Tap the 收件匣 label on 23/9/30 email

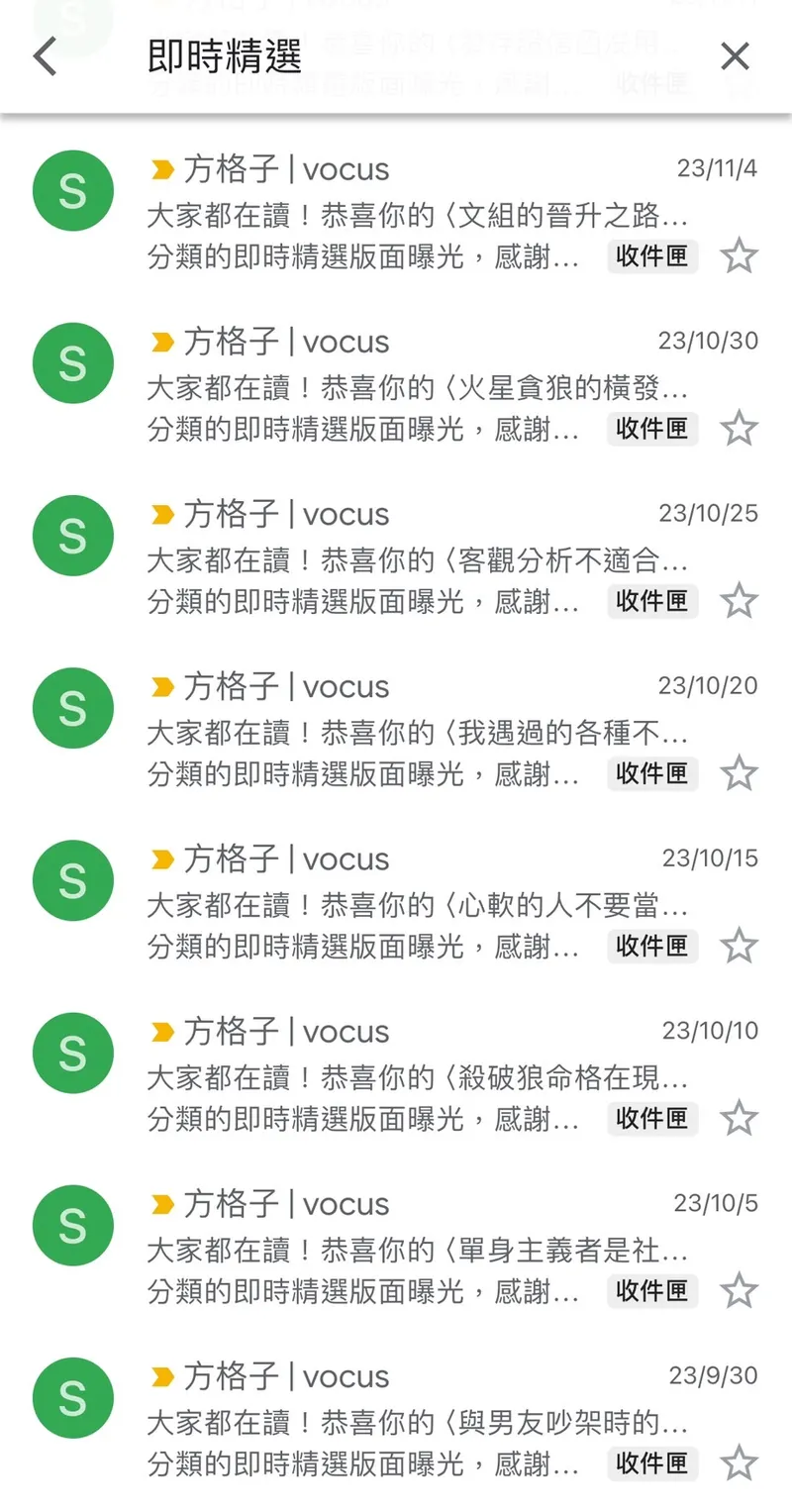click(651, 1463)
